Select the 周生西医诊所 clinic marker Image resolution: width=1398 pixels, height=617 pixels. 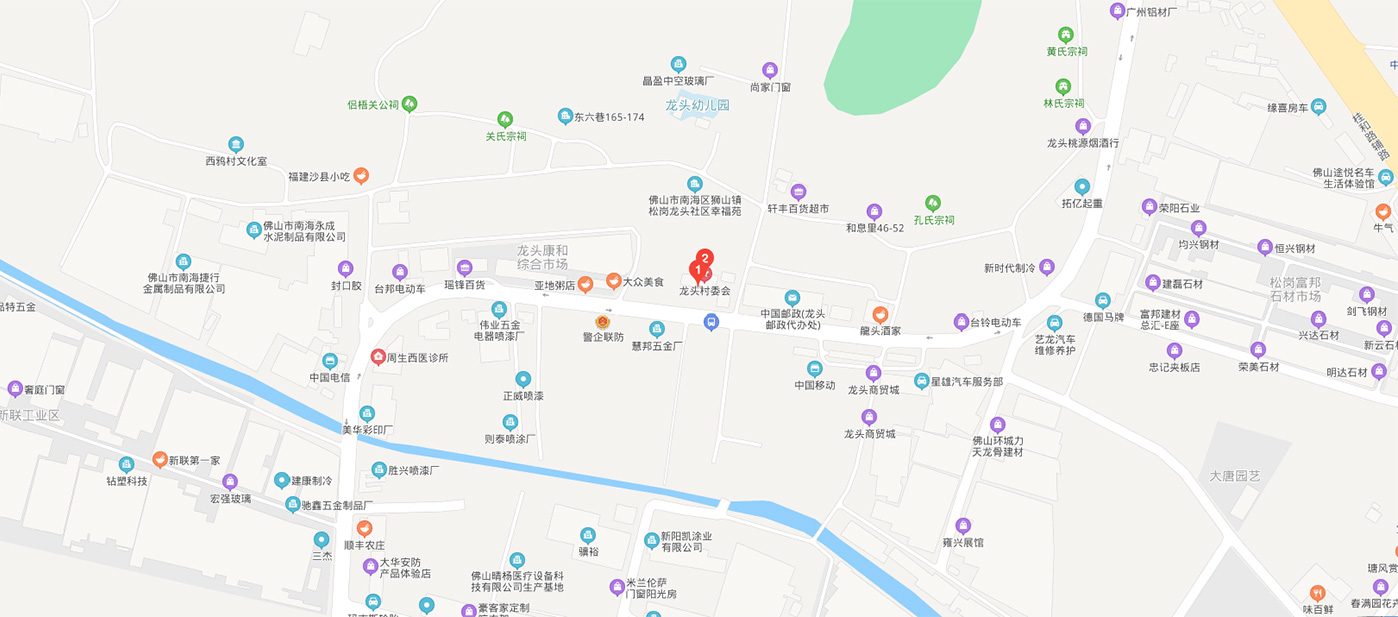[378, 357]
